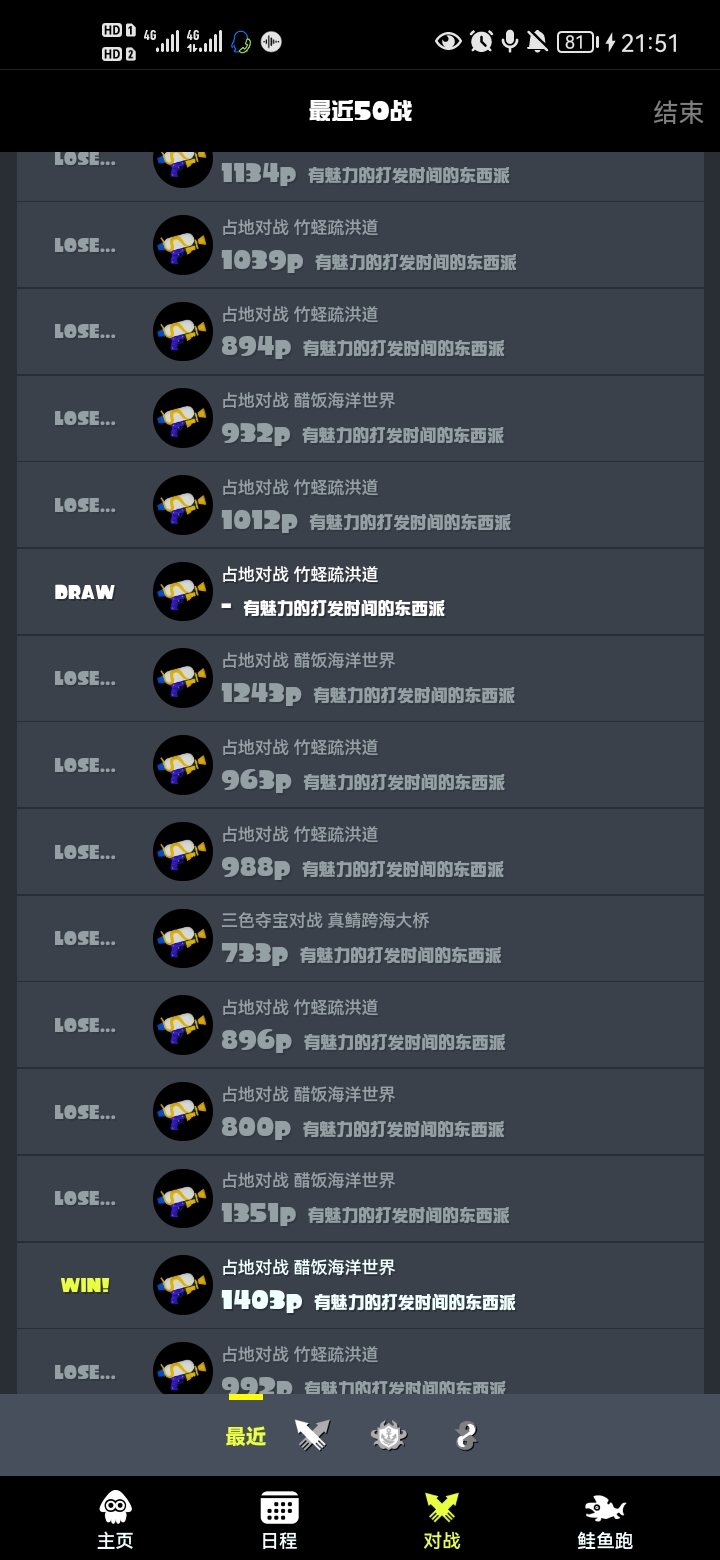Open the 963p lost battle
The image size is (720, 1560).
[x=360, y=765]
